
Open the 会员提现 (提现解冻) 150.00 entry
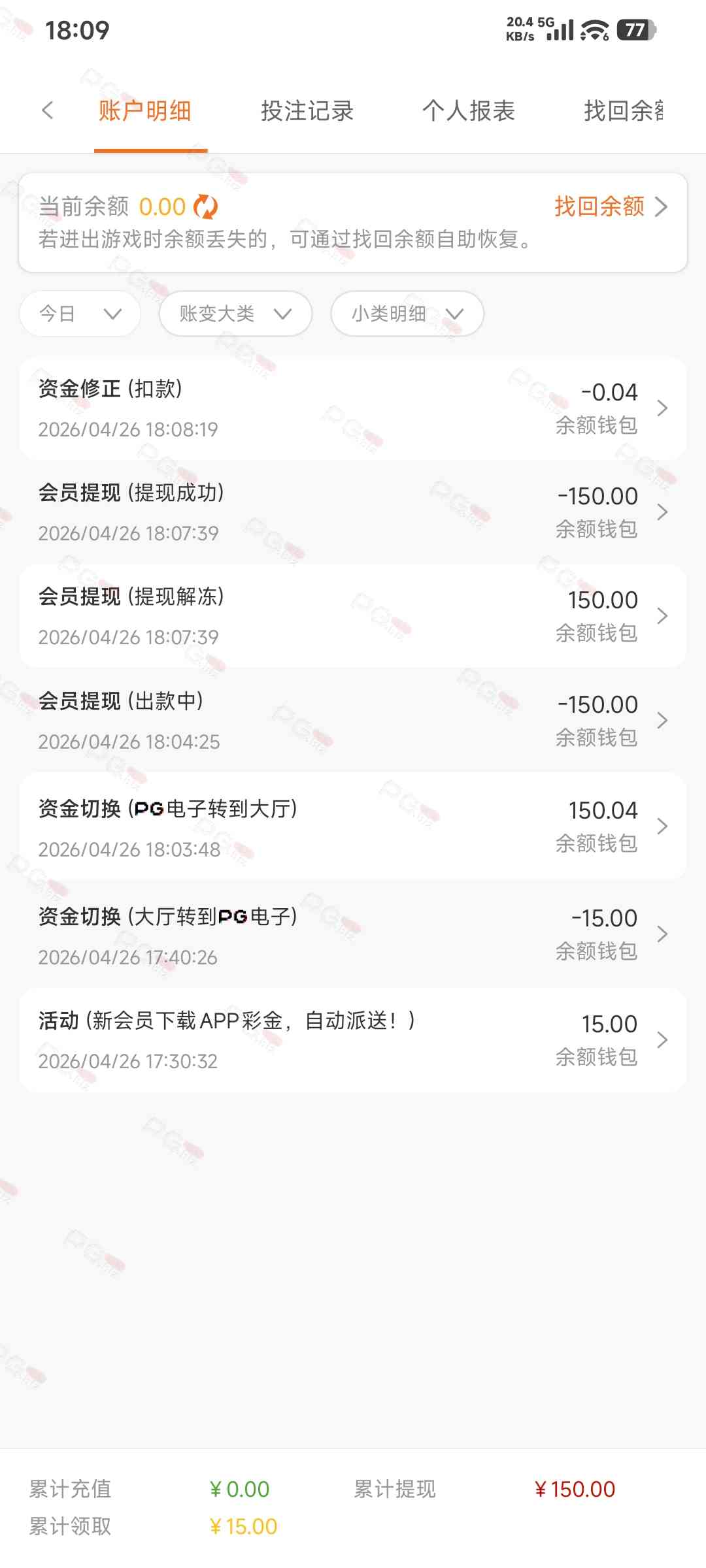(353, 616)
